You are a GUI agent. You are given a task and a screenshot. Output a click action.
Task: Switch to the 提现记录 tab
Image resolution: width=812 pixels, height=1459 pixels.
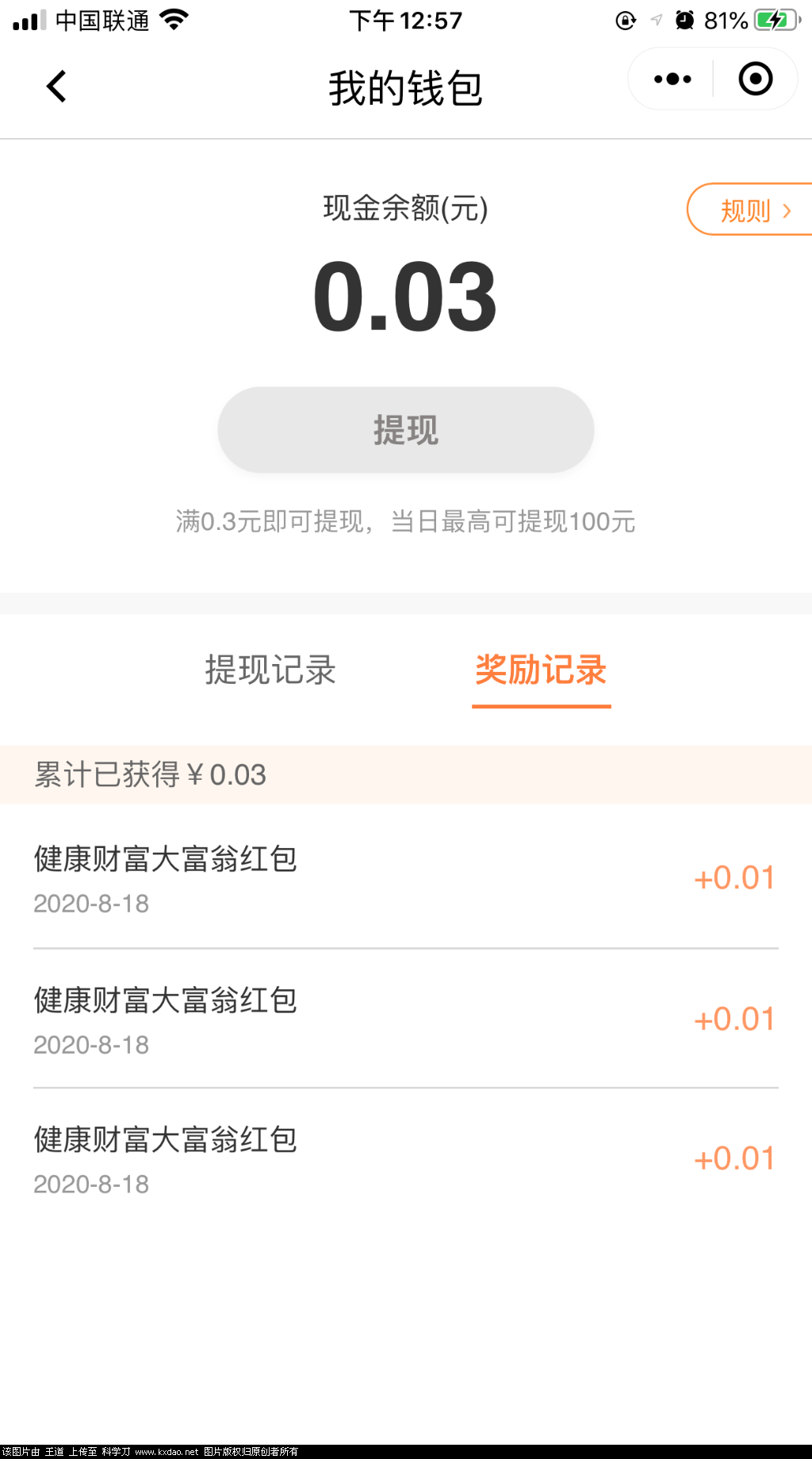coord(270,670)
